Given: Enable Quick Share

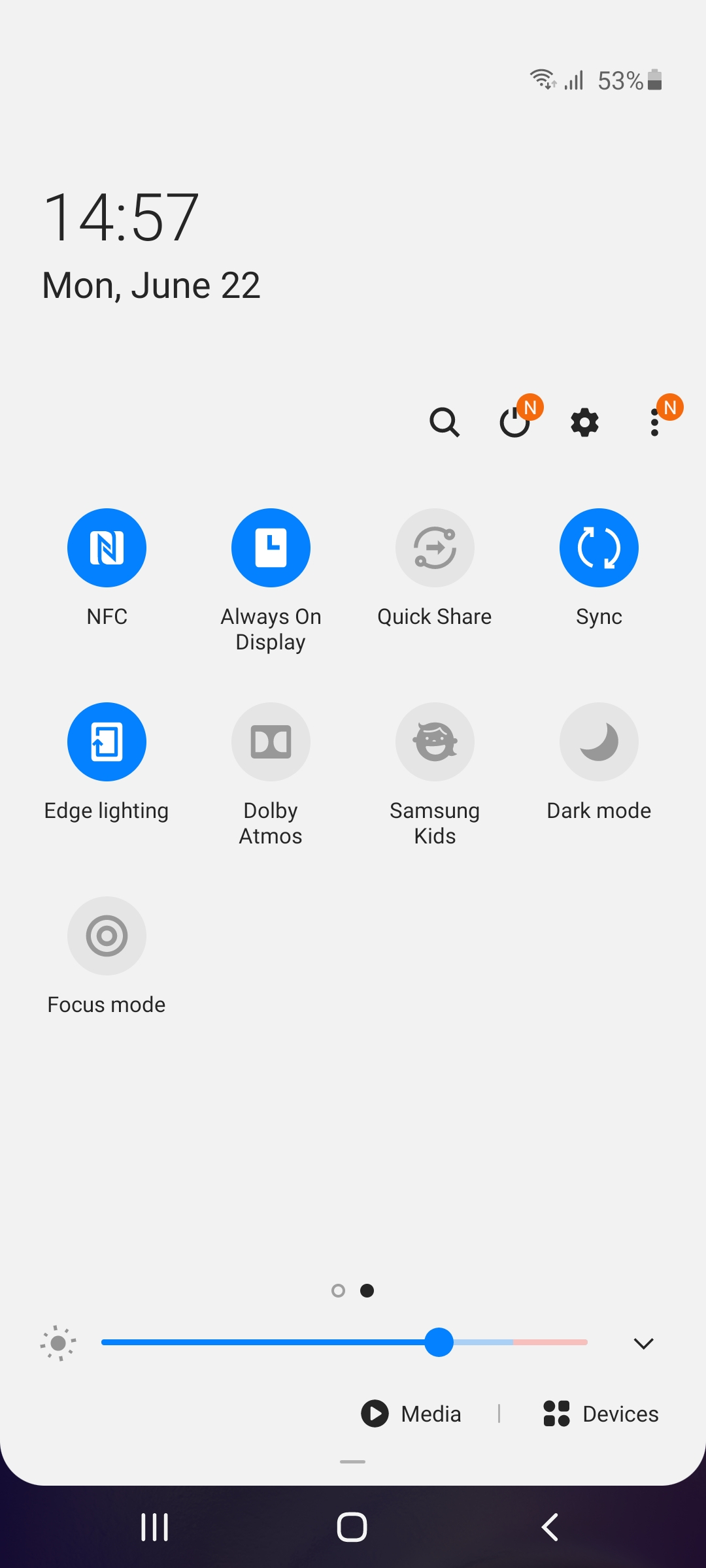Looking at the screenshot, I should [x=435, y=547].
